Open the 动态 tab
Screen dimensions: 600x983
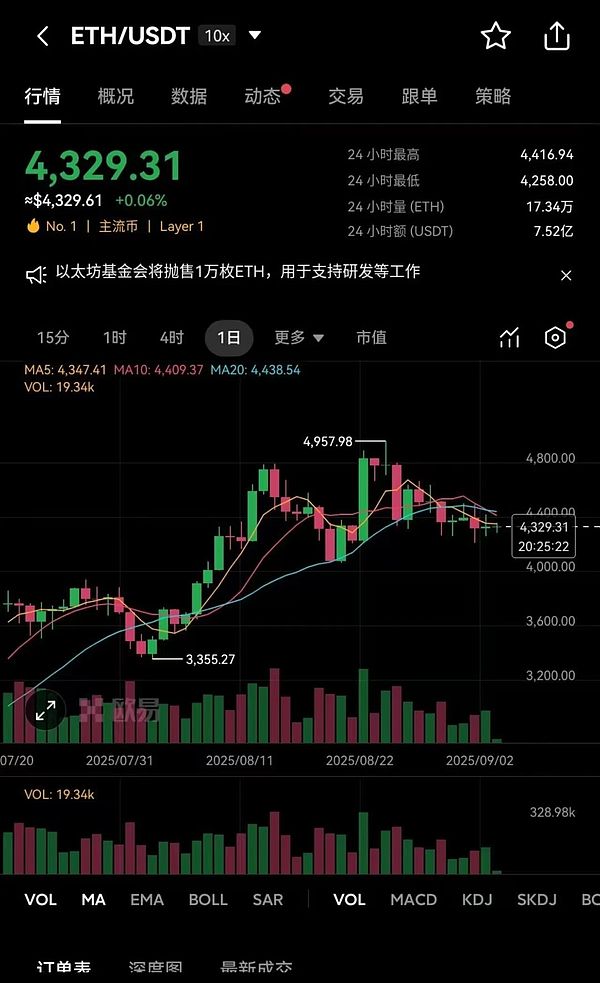tap(263, 96)
